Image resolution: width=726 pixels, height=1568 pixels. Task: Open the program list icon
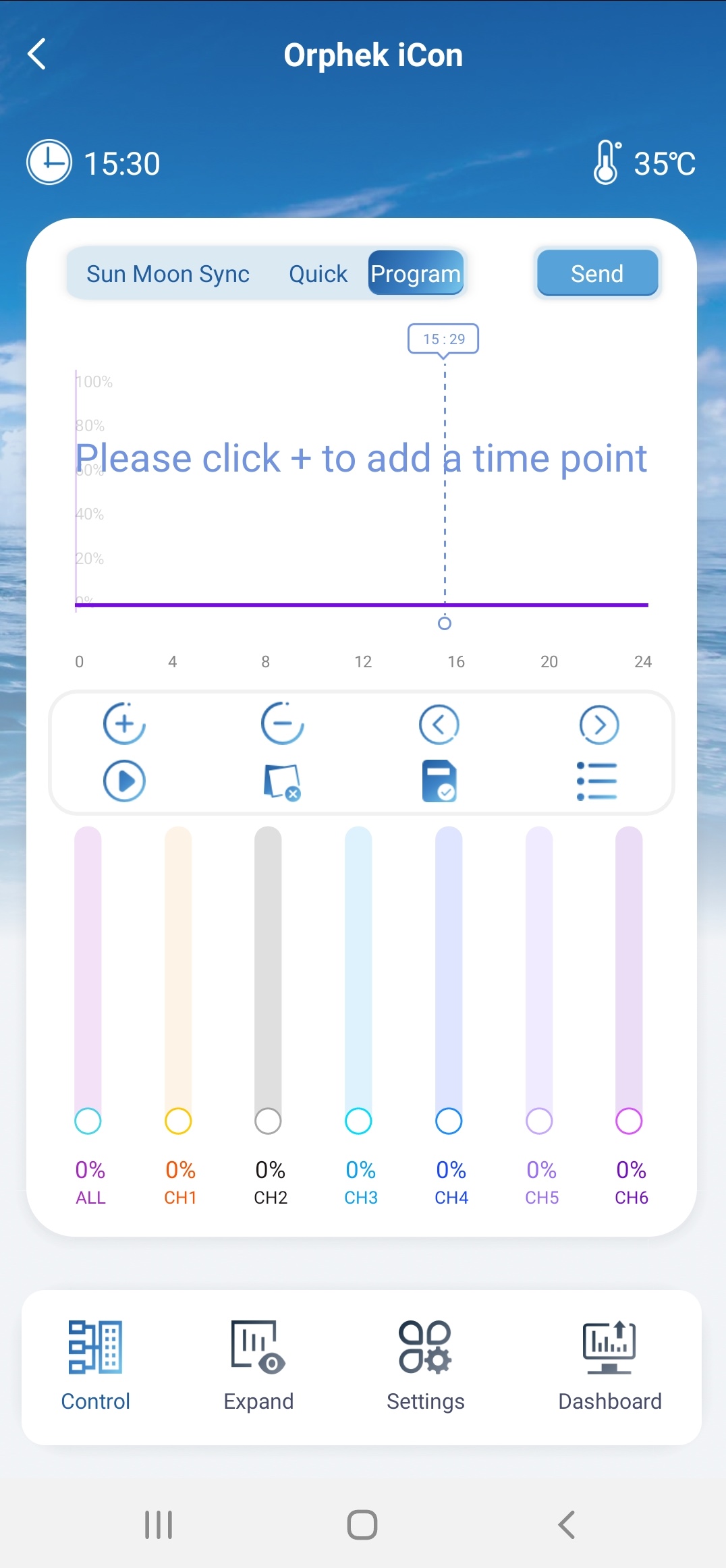coord(597,781)
